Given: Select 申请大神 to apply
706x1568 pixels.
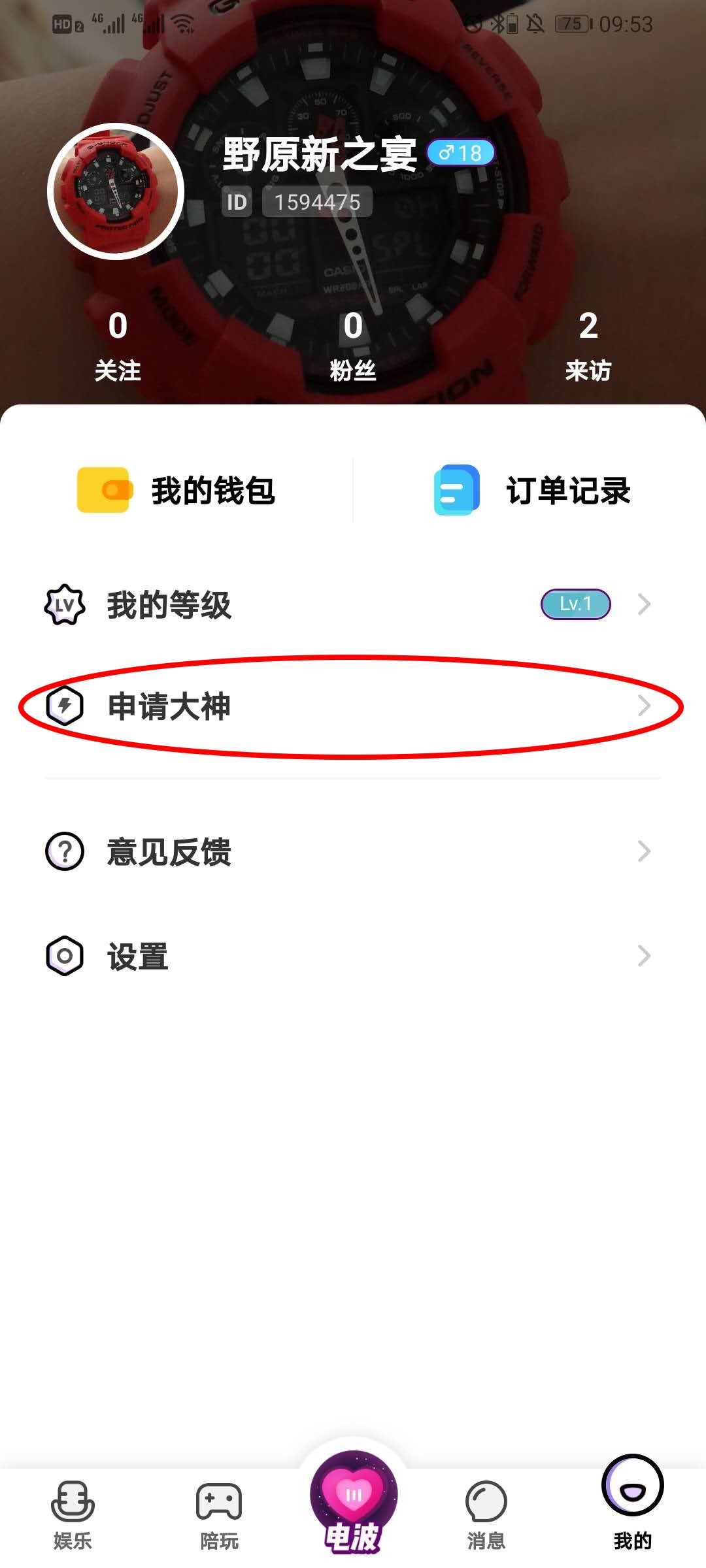Looking at the screenshot, I should (353, 706).
